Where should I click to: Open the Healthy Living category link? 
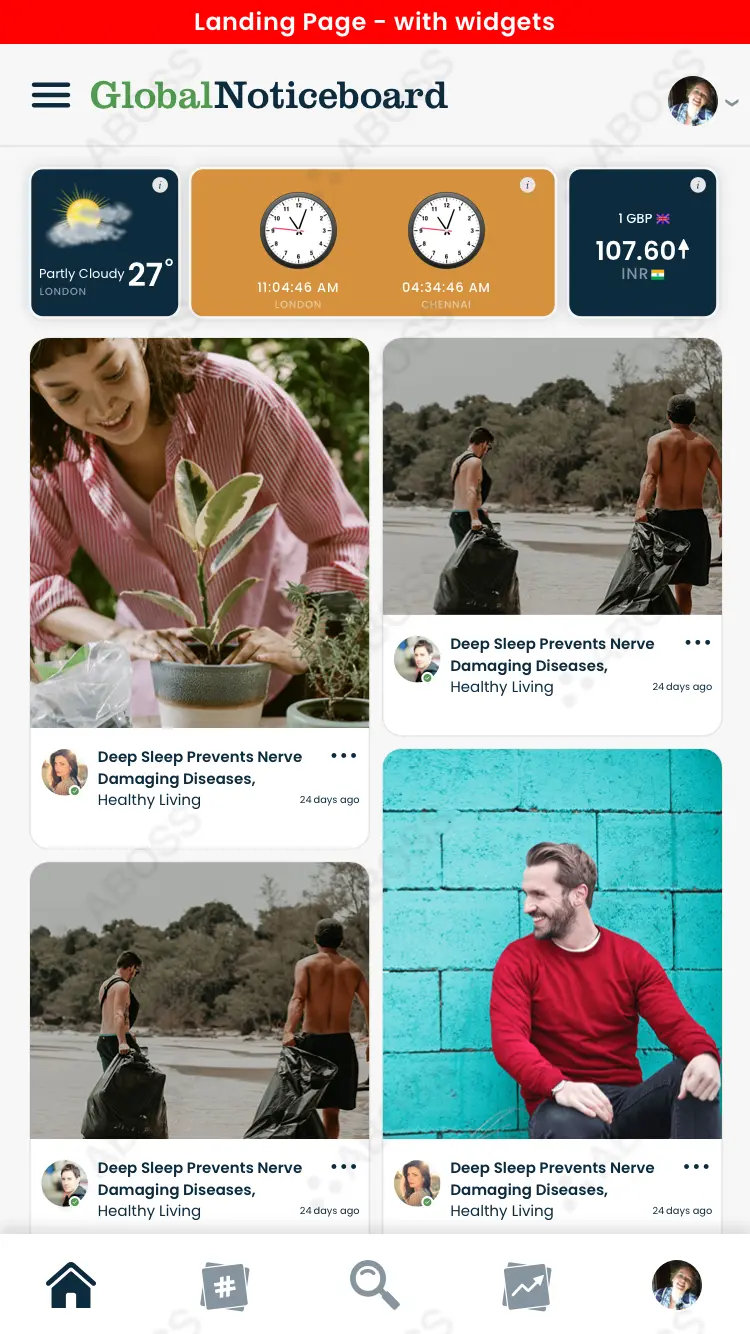pyautogui.click(x=149, y=800)
